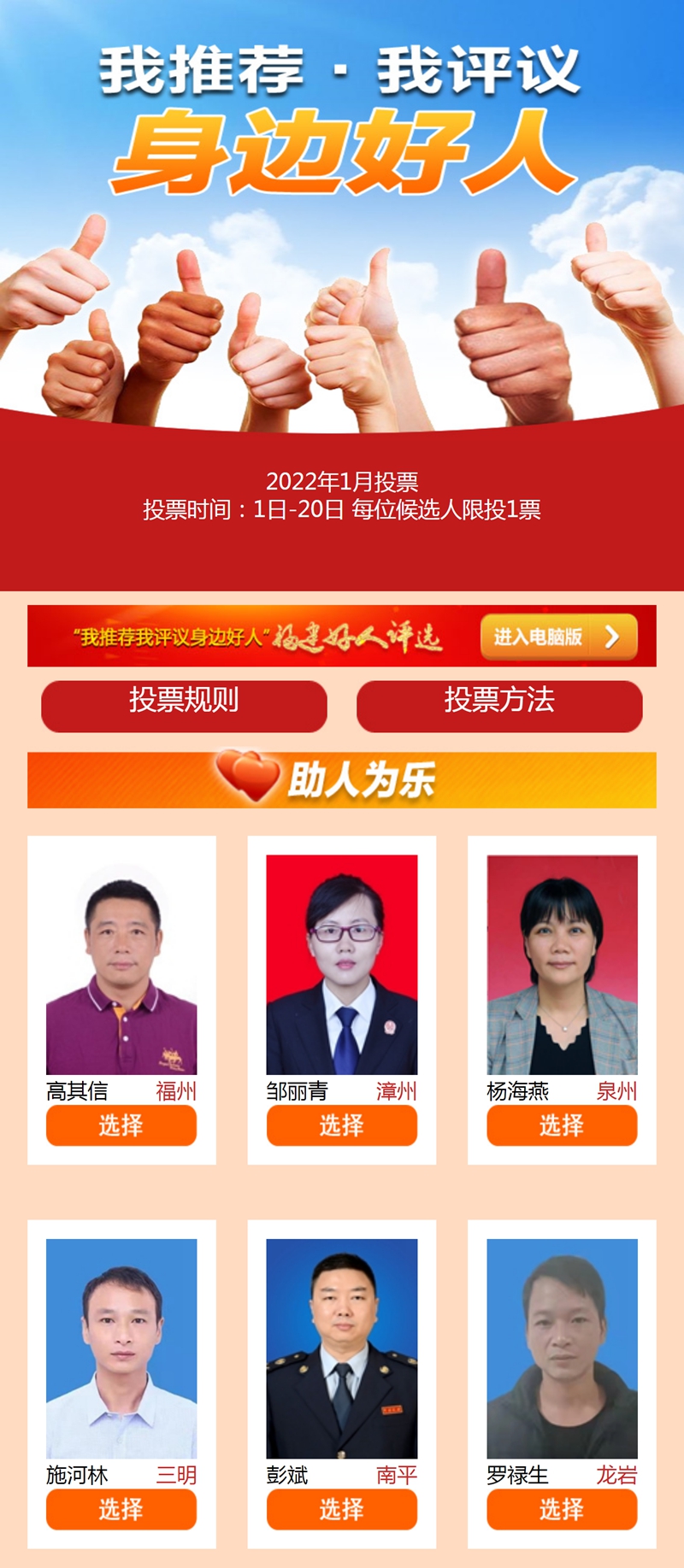Select candidate 罗禄生 from 龙岩
Screen dimensions: 684x1568
click(562, 1508)
